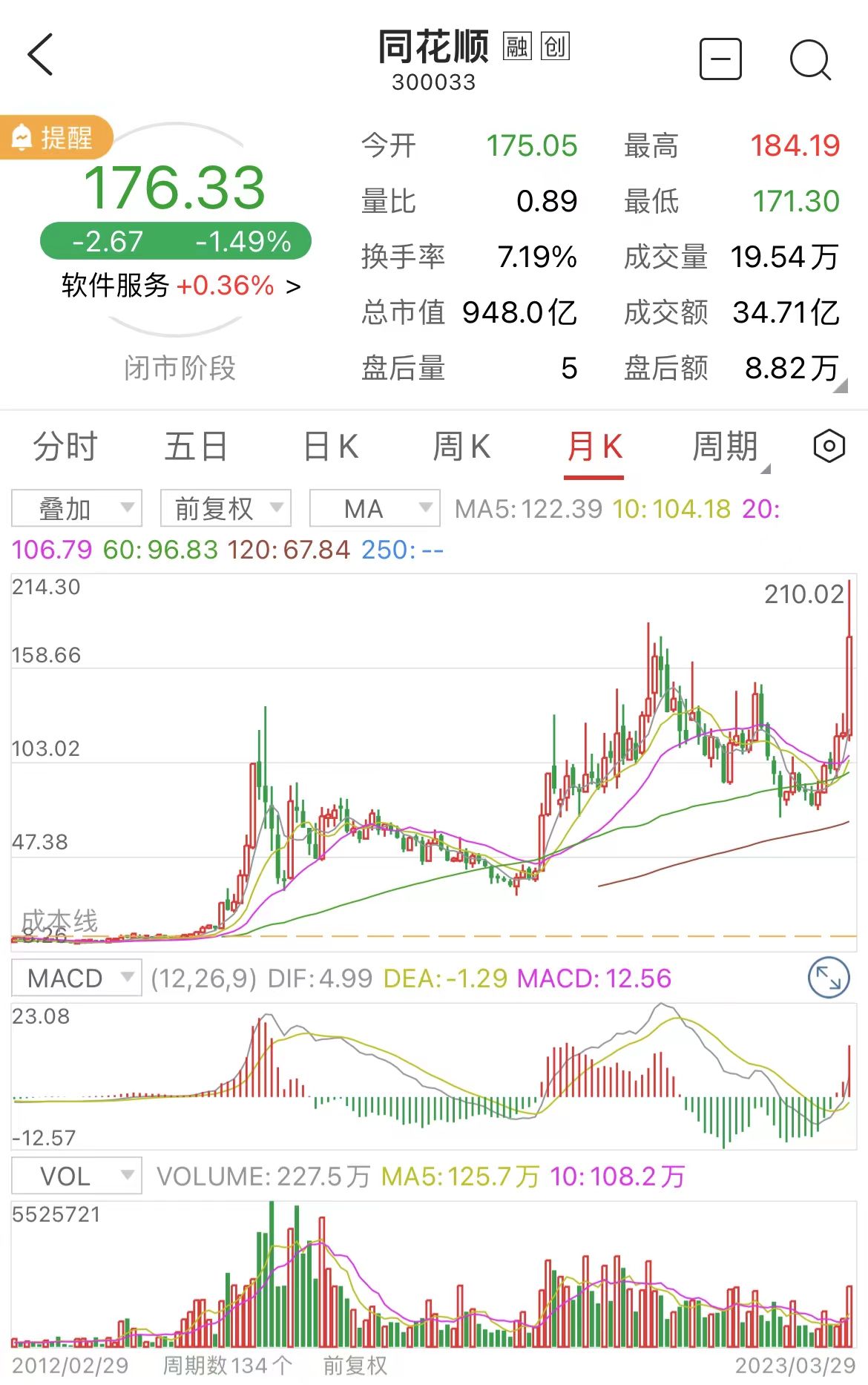Open the search magnifier icon
The height and width of the screenshot is (1385, 868).
pyautogui.click(x=809, y=59)
